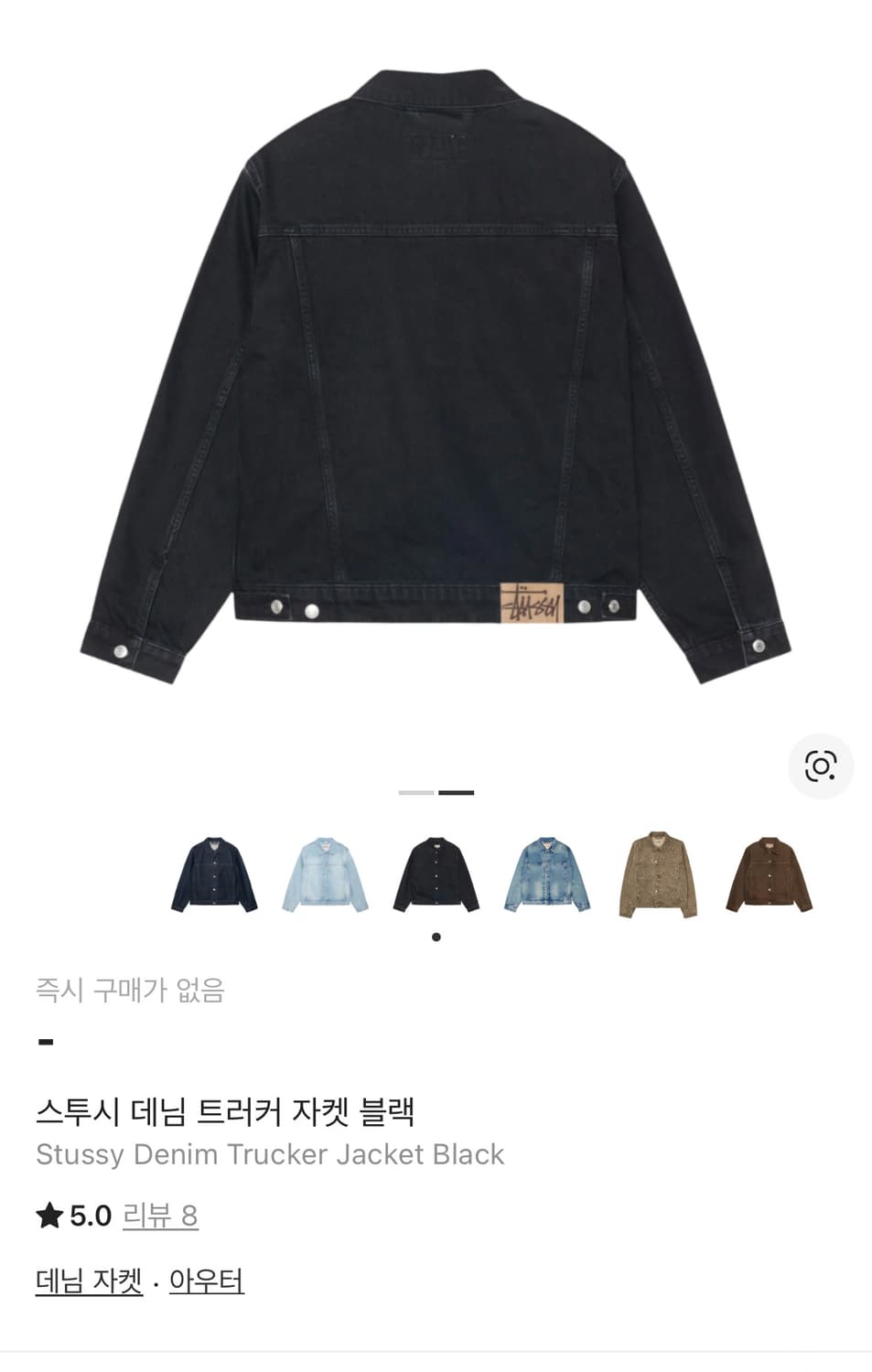Select the black denim jacket thumbnail

(x=436, y=874)
